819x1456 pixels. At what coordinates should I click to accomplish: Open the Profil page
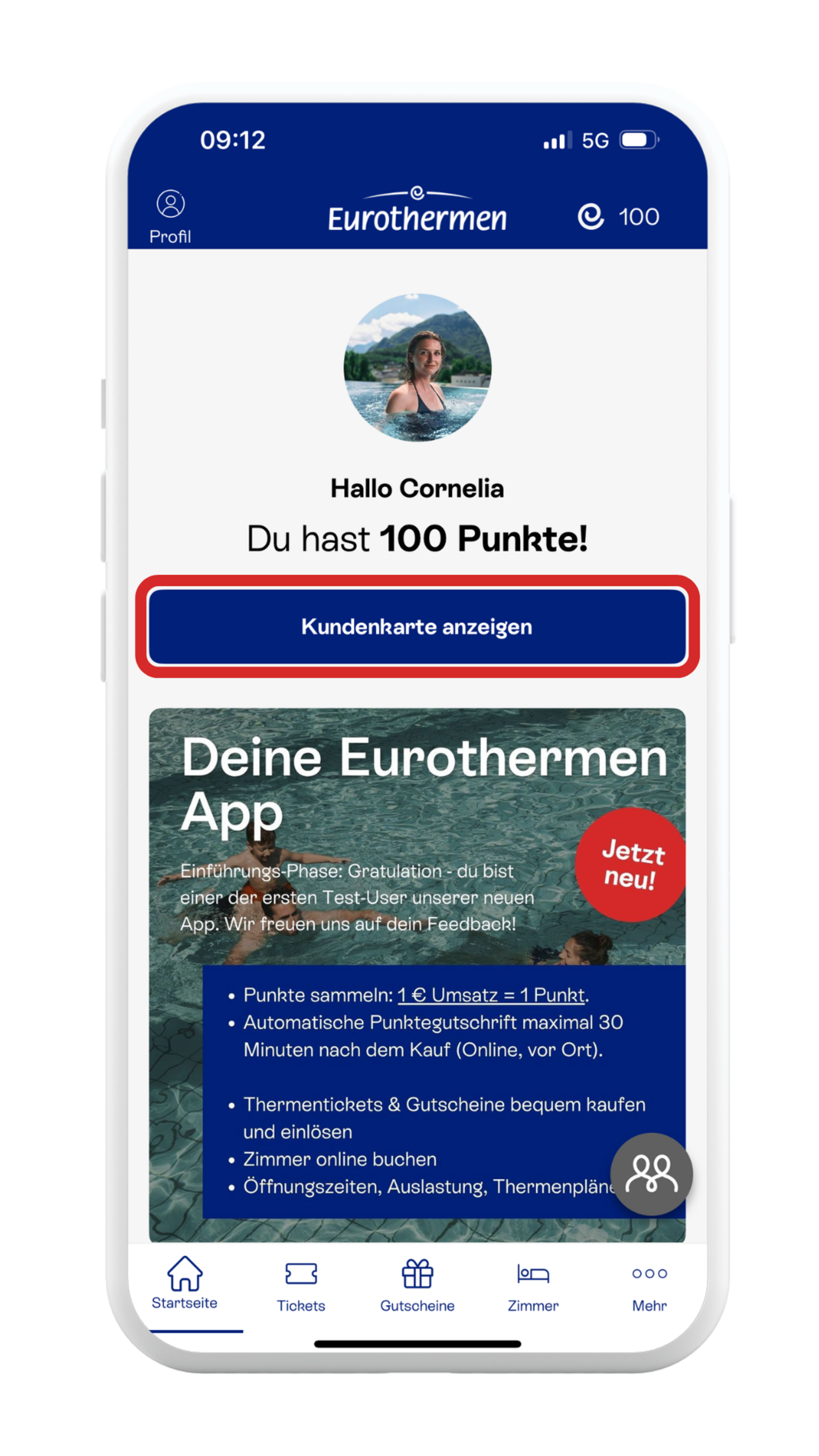(170, 217)
